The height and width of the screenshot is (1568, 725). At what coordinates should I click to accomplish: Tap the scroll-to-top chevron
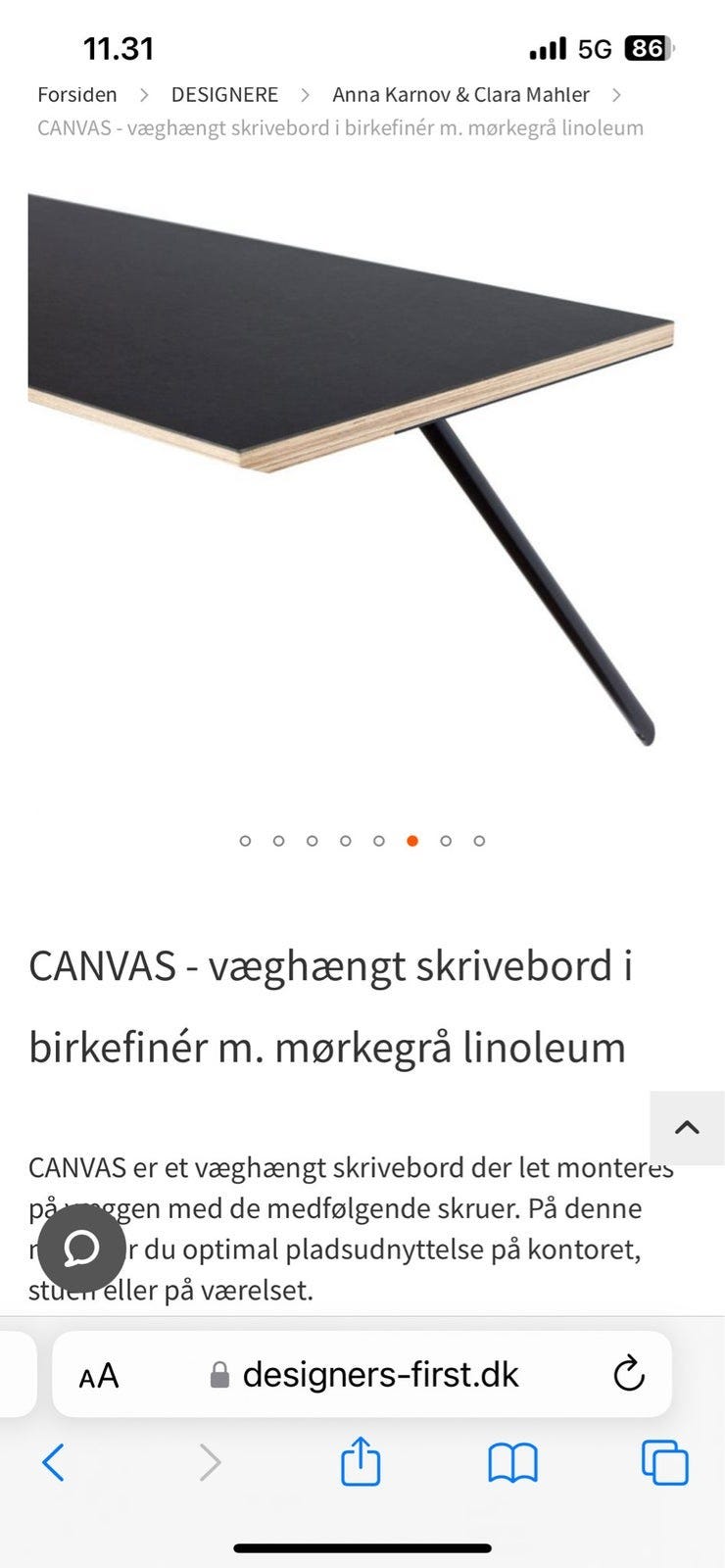[x=687, y=1128]
